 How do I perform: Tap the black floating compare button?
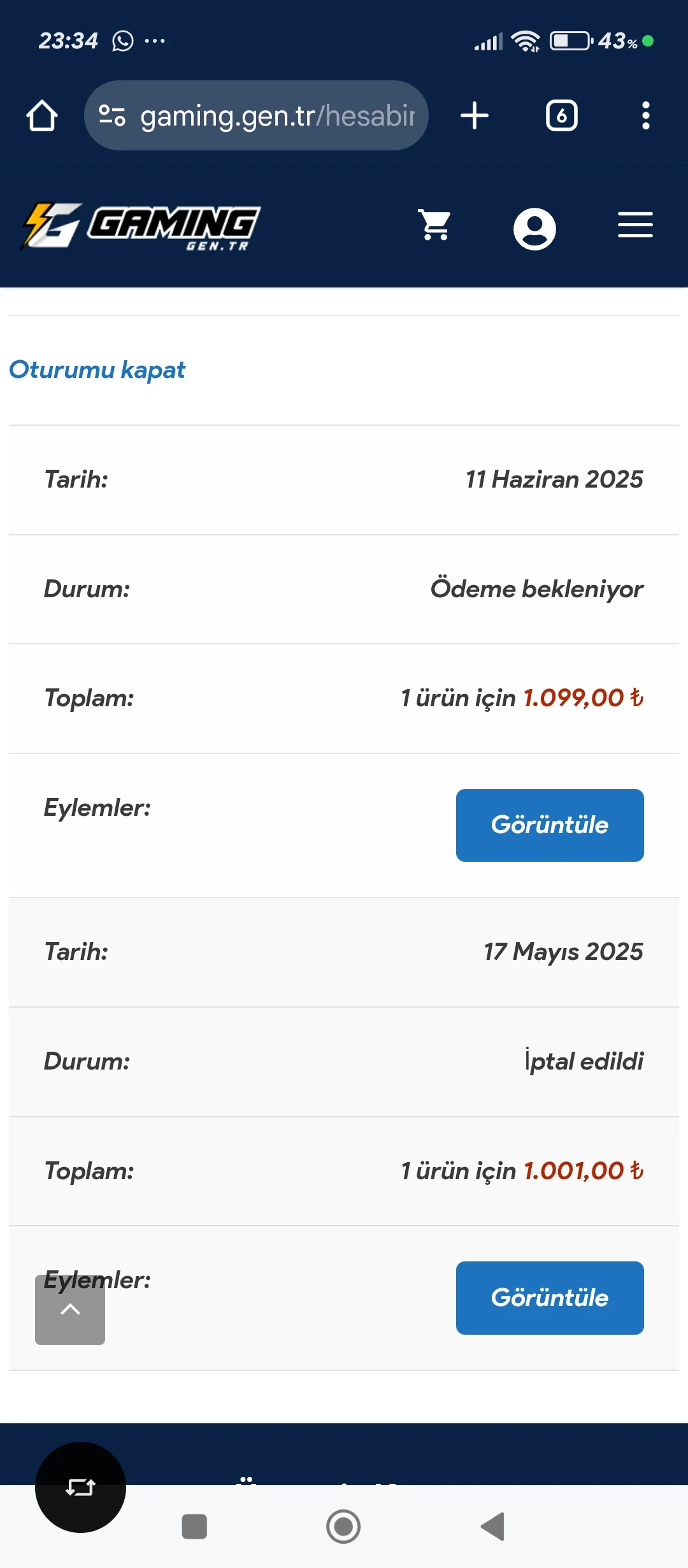[80, 1487]
